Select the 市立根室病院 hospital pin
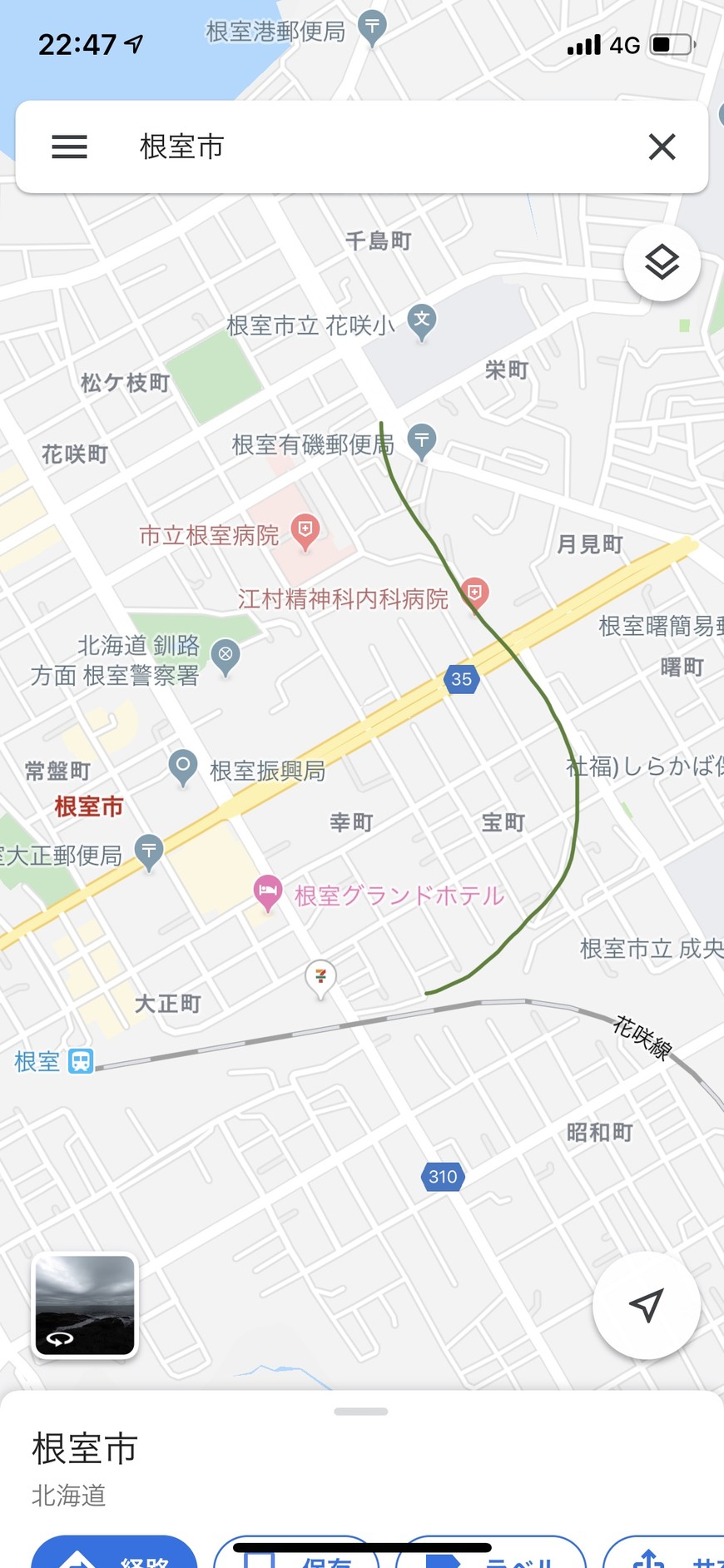724x1568 pixels. tap(305, 530)
